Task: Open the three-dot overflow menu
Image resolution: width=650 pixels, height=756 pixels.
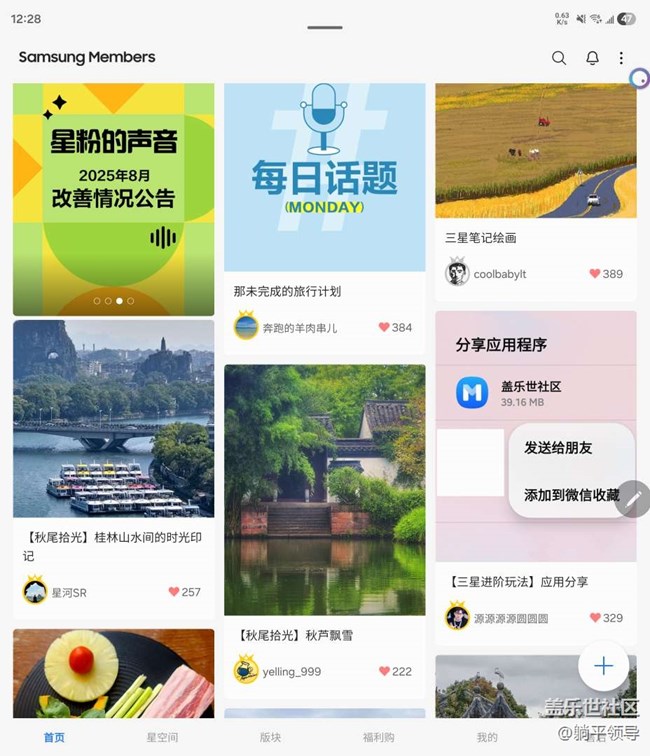Action: [621, 58]
